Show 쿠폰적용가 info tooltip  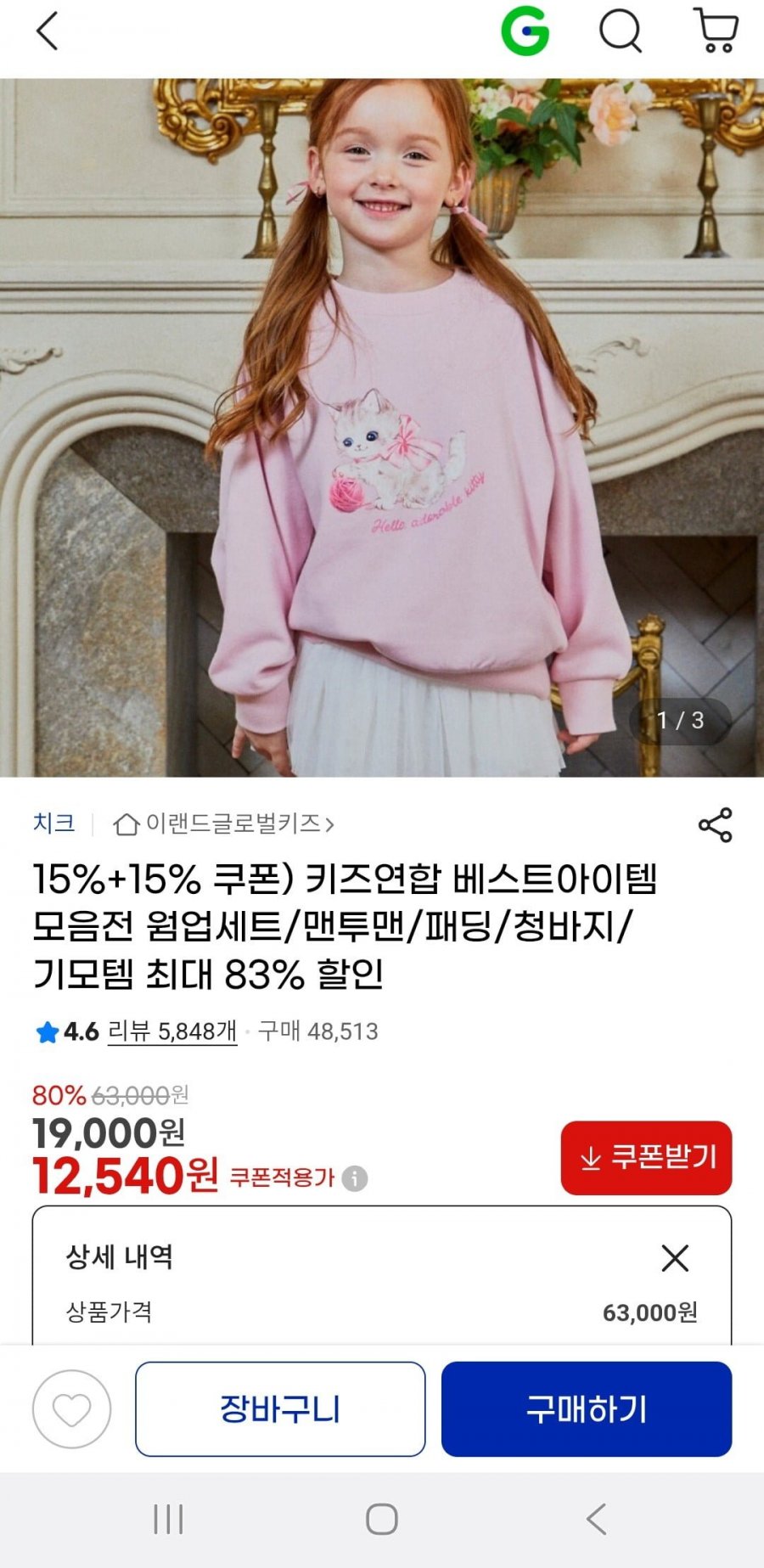pyautogui.click(x=355, y=1178)
